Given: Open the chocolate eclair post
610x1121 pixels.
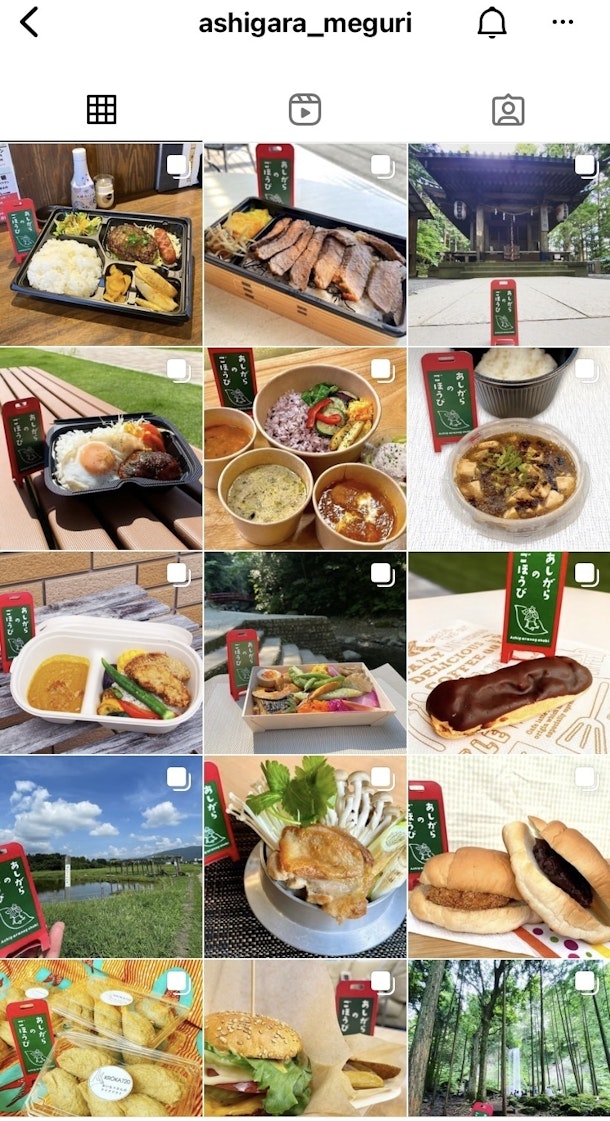Looking at the screenshot, I should coord(509,653).
